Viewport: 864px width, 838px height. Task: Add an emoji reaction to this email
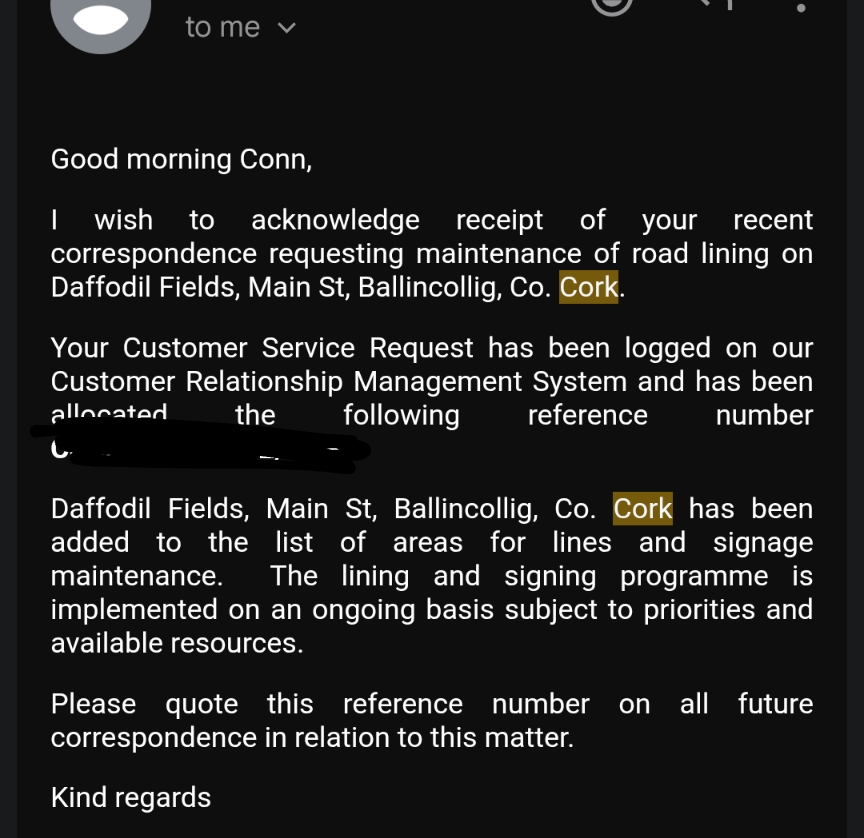612,4
